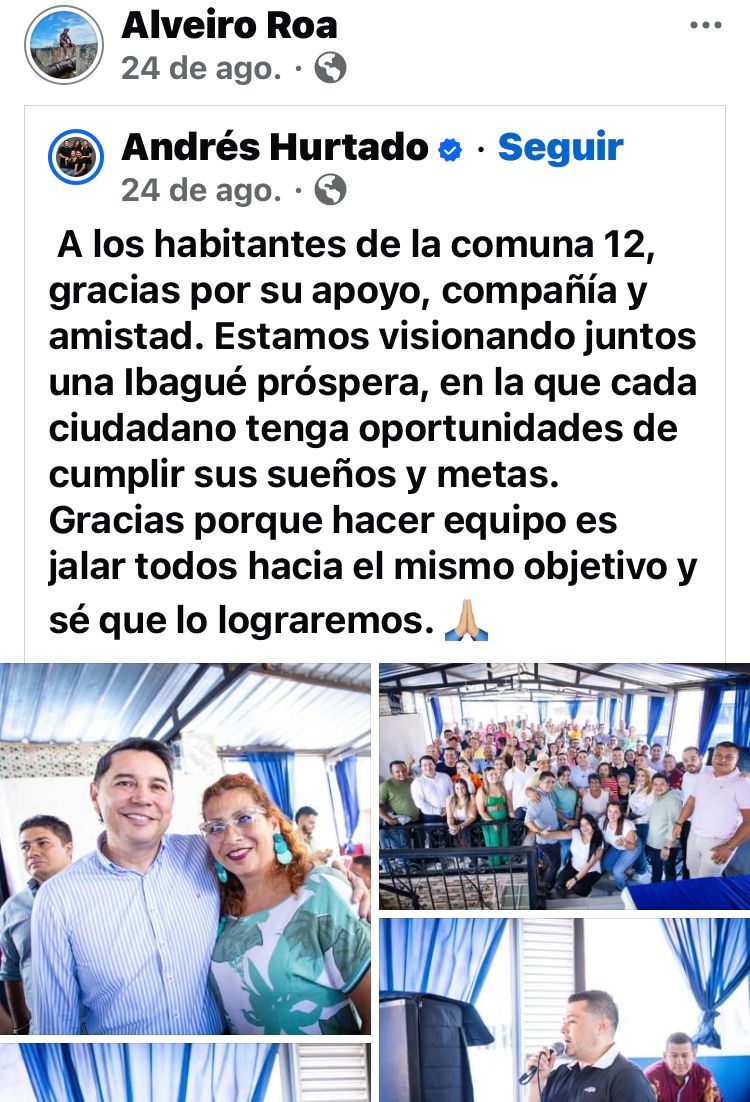Follow Andrés Hurtado with Seguir

[x=560, y=148]
